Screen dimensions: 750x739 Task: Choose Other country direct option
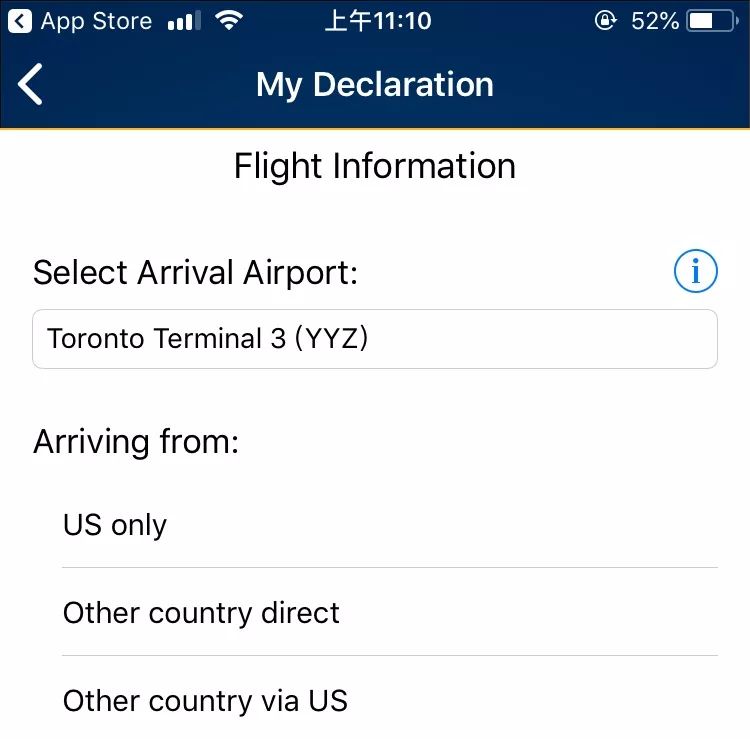click(x=201, y=613)
